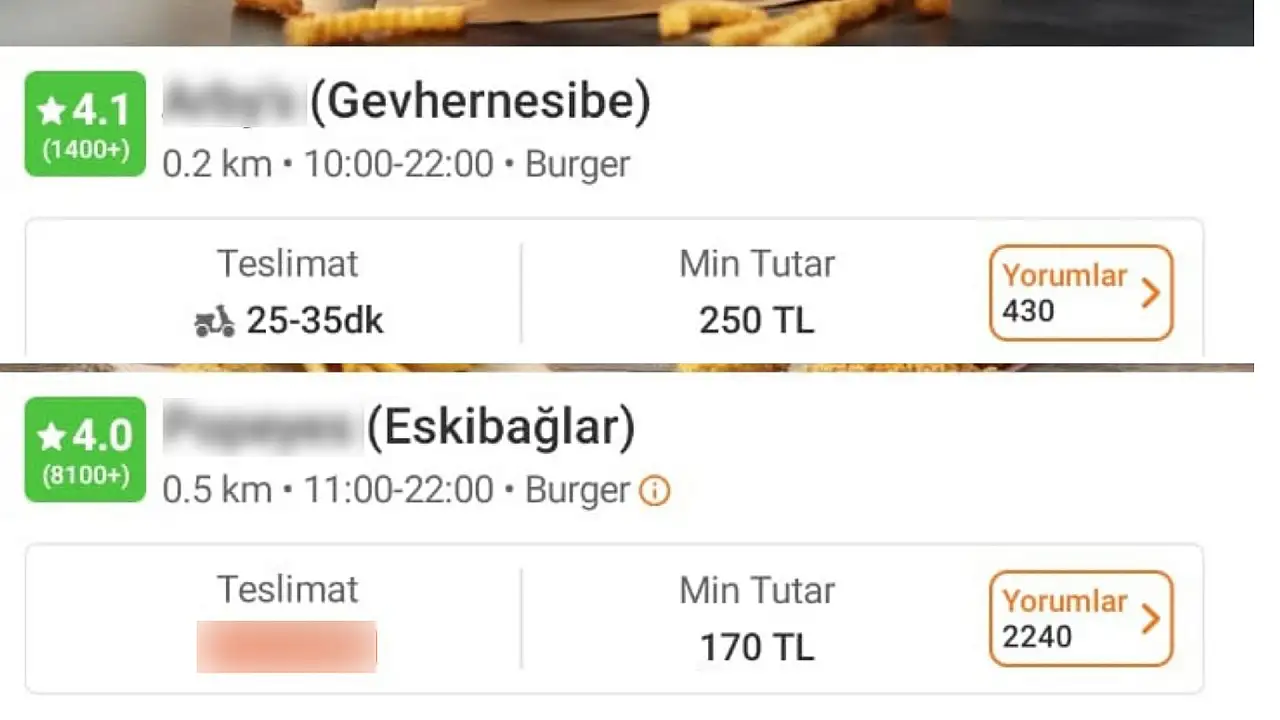This screenshot has height=720, width=1280.
Task: Open Yorumlar with 2240 reviews
Action: coord(1081,618)
